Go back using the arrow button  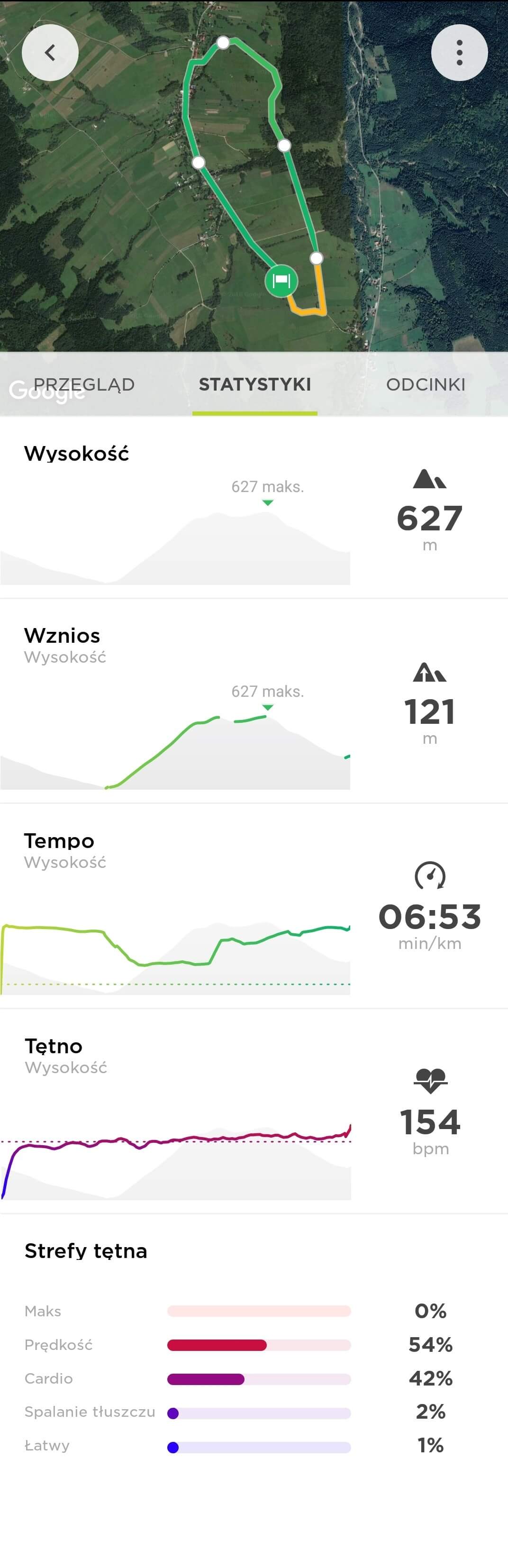tap(50, 53)
